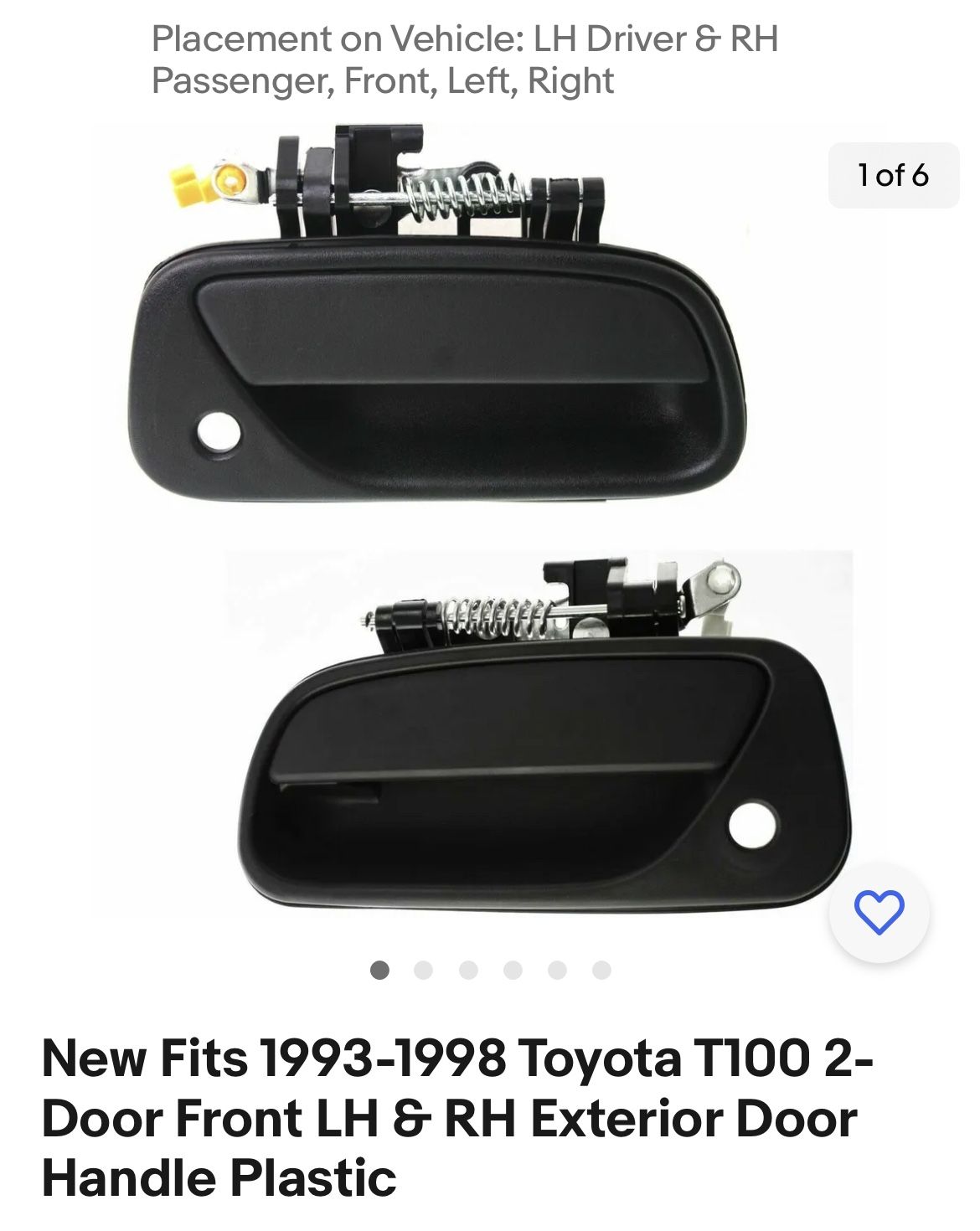This screenshot has width=980, height=1231.
Task: Jump to the second image dot
Action: point(424,971)
